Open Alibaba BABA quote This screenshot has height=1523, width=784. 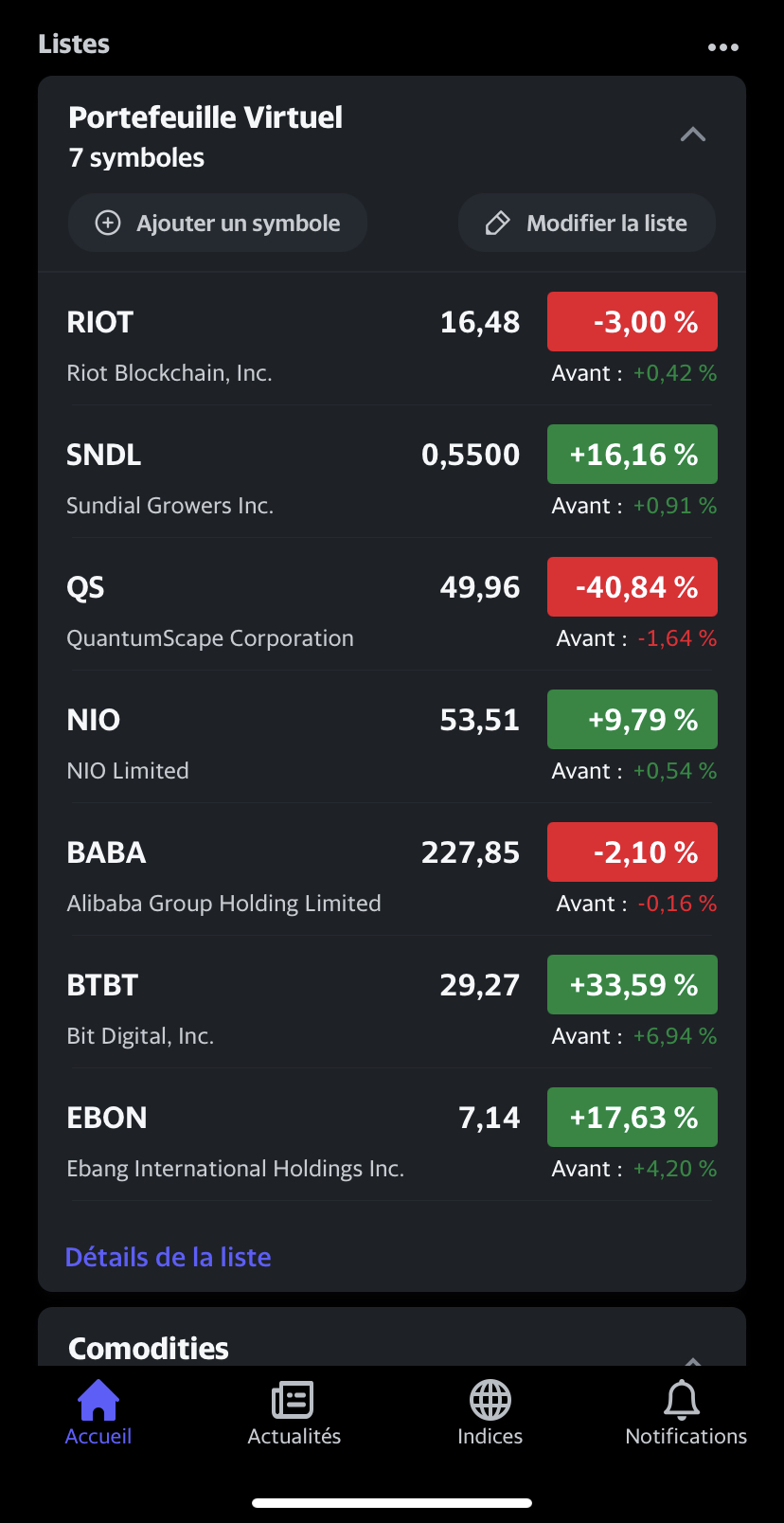(392, 869)
